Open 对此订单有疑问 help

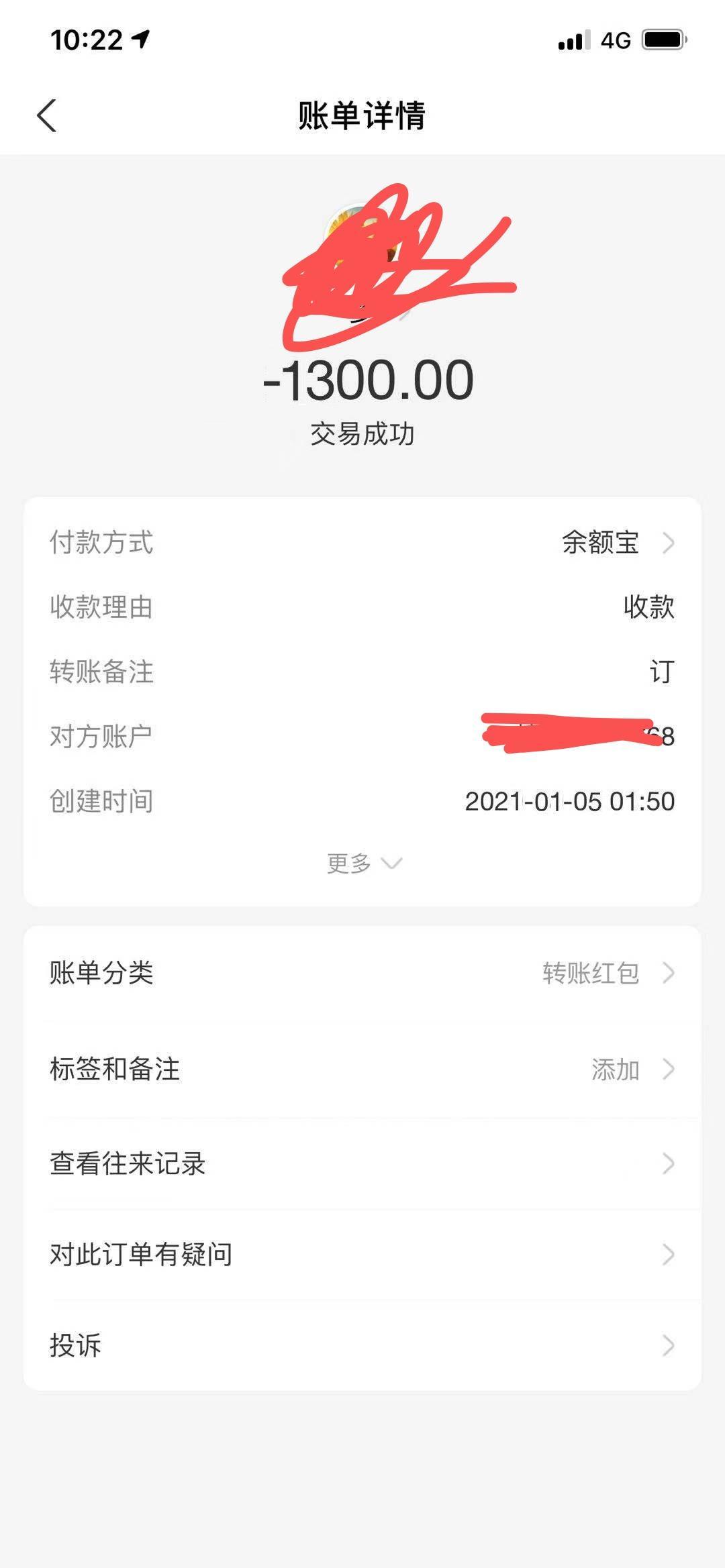[x=362, y=1254]
